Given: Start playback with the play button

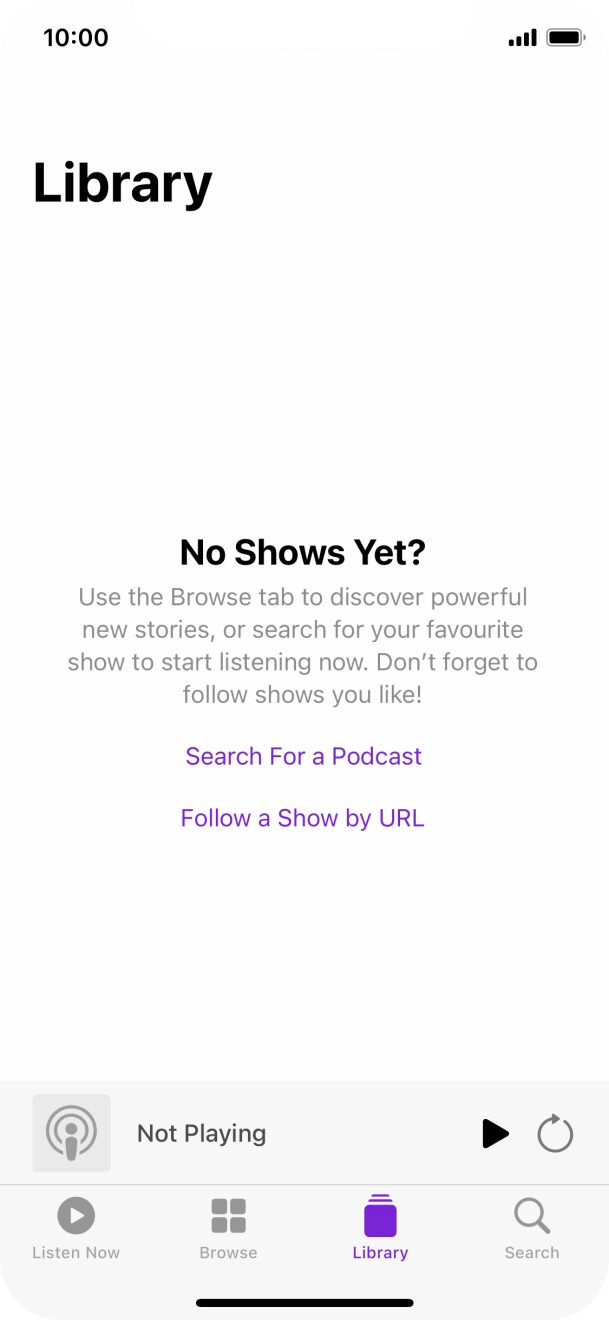Looking at the screenshot, I should coord(495,1133).
